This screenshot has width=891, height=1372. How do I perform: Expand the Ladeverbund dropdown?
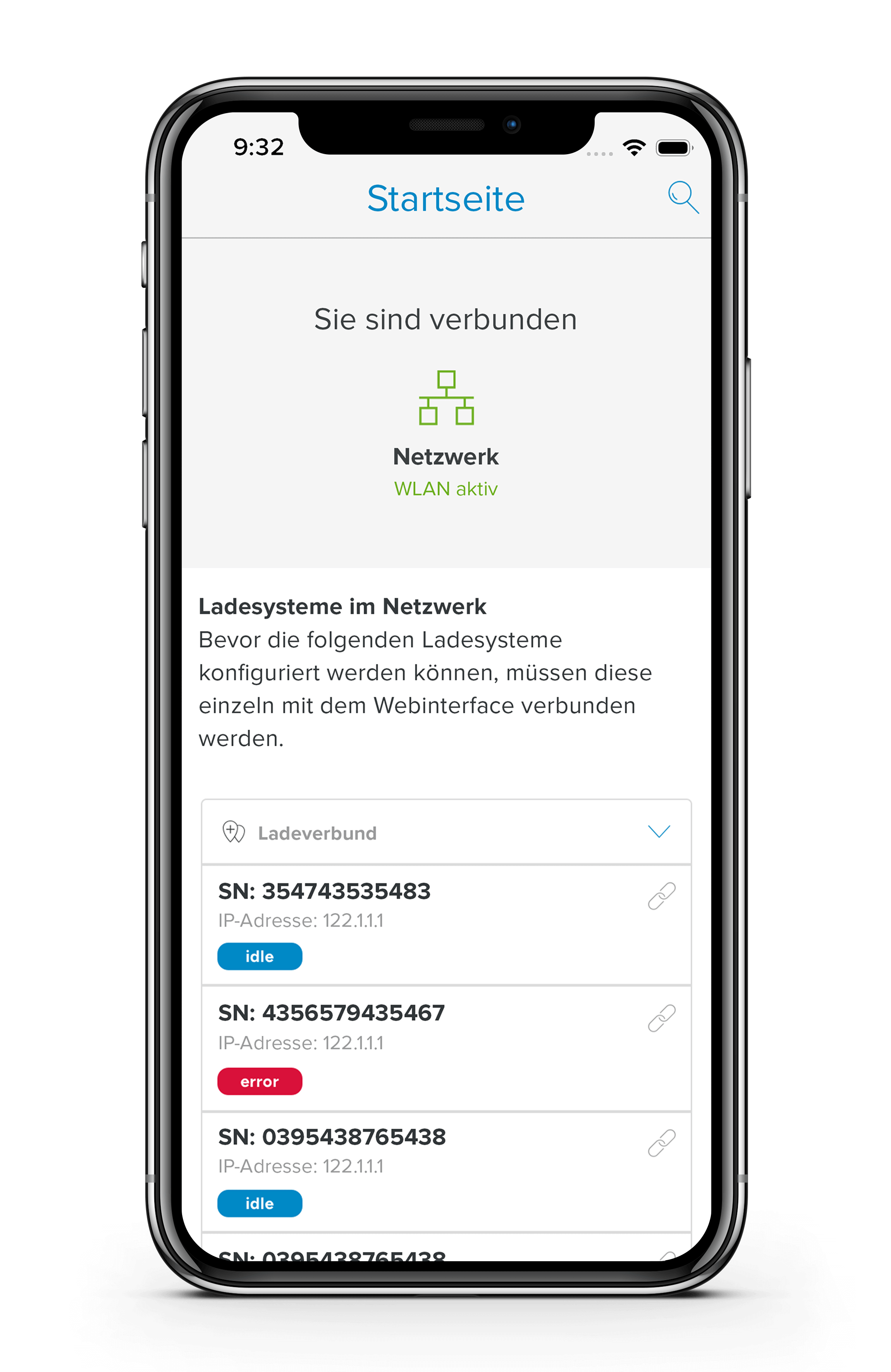click(659, 831)
